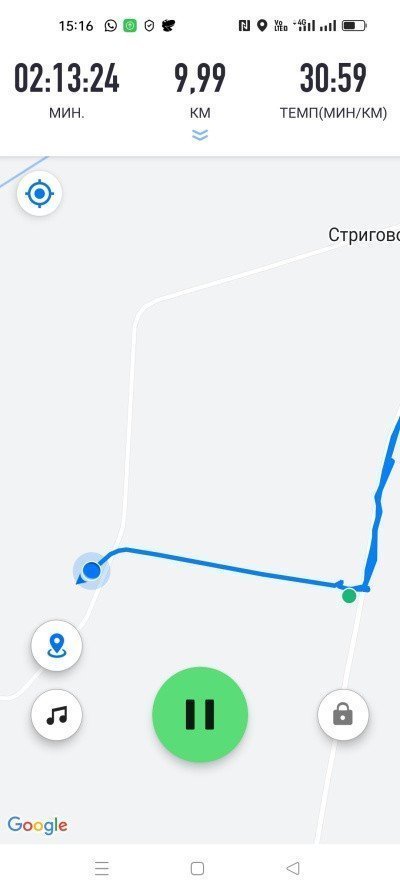Lock the workout screen
Screen dimensions: 400x893
[x=343, y=714]
